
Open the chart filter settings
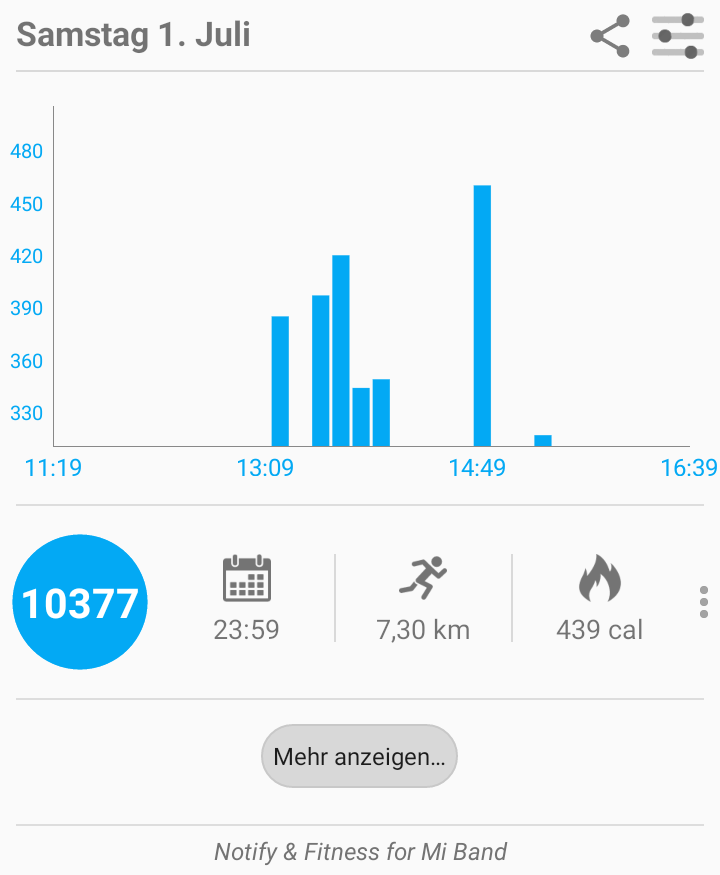pos(677,36)
